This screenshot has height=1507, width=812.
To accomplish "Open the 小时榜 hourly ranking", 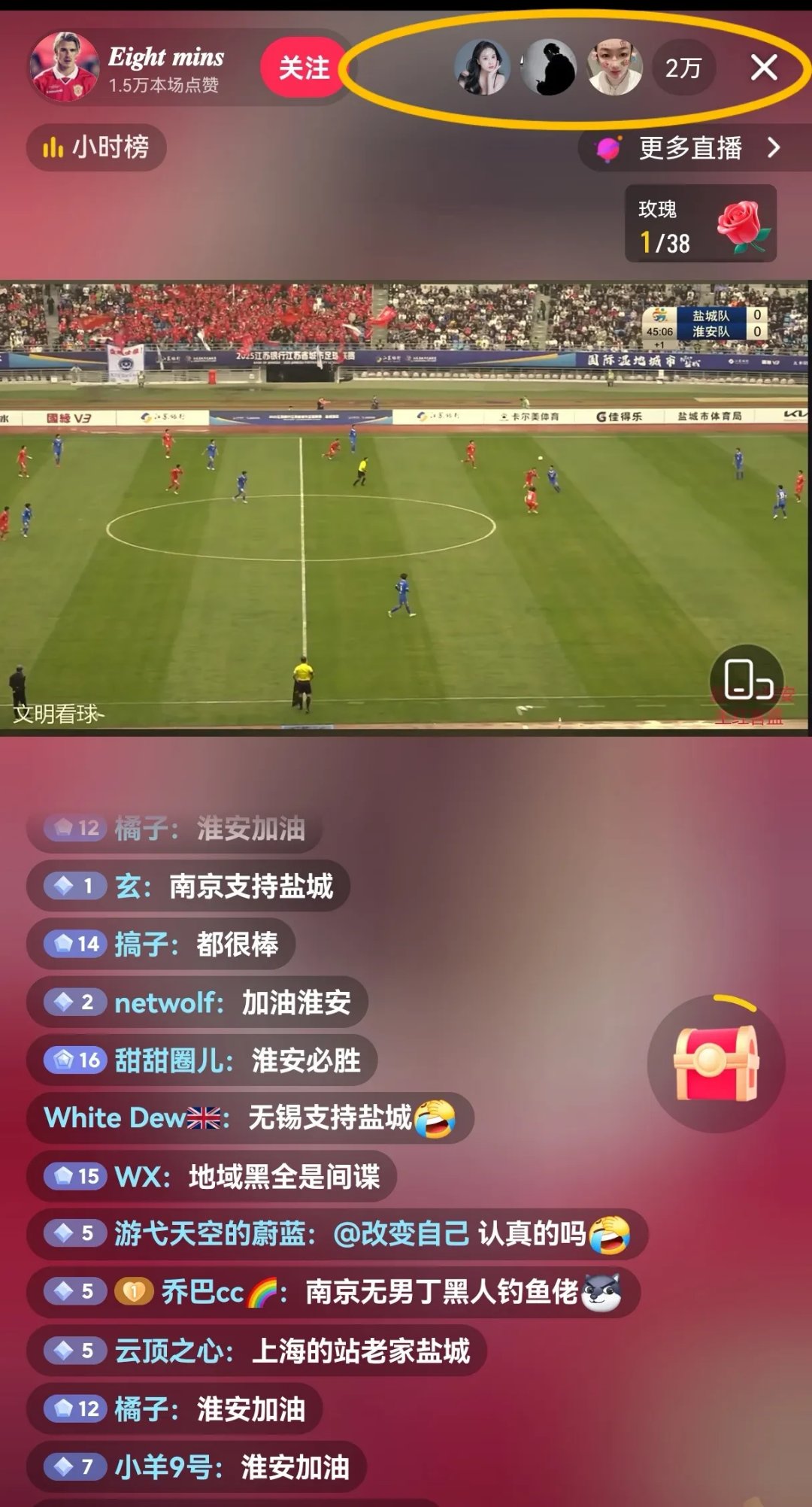I will [x=96, y=147].
